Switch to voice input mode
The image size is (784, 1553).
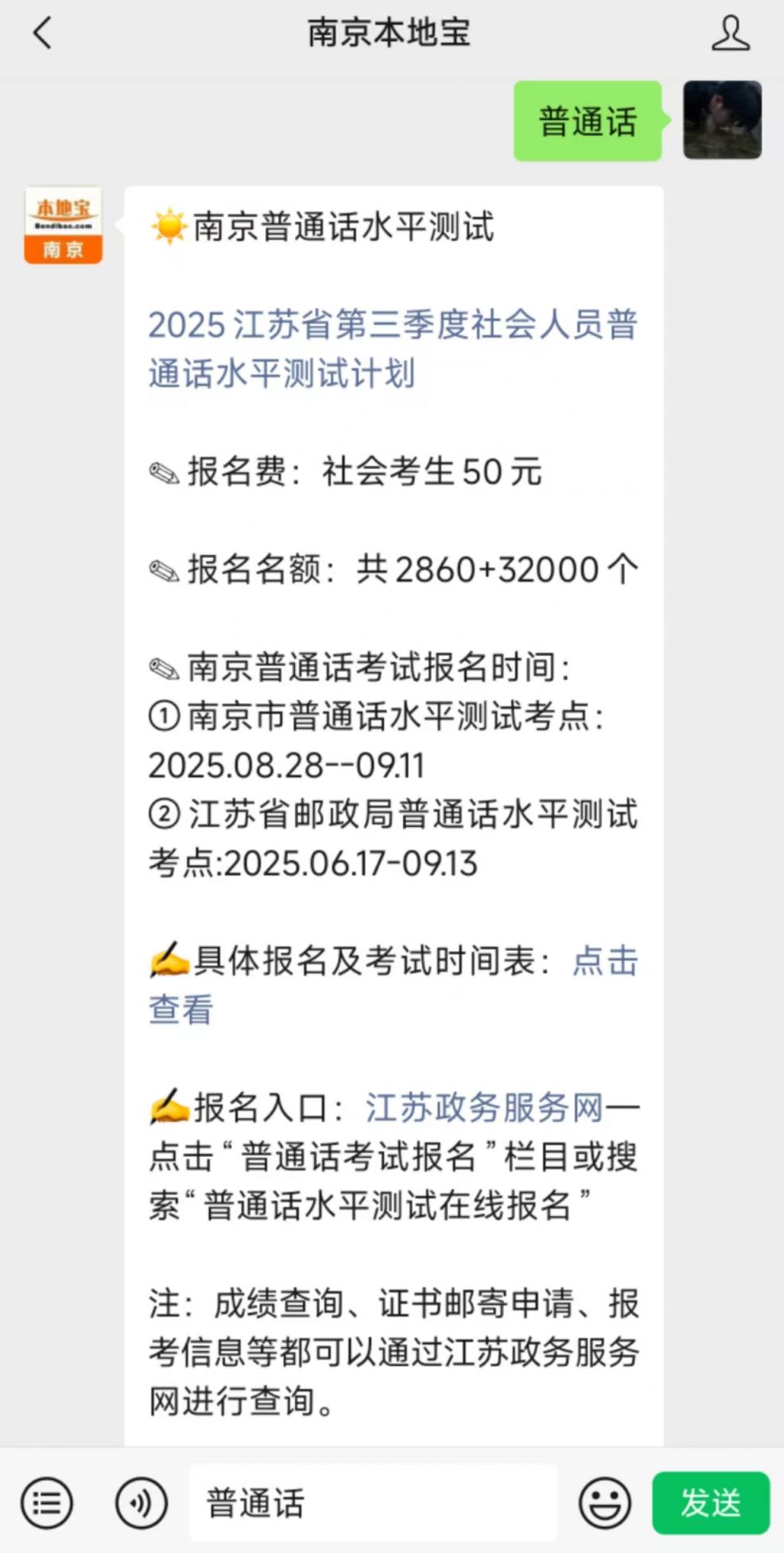142,1503
